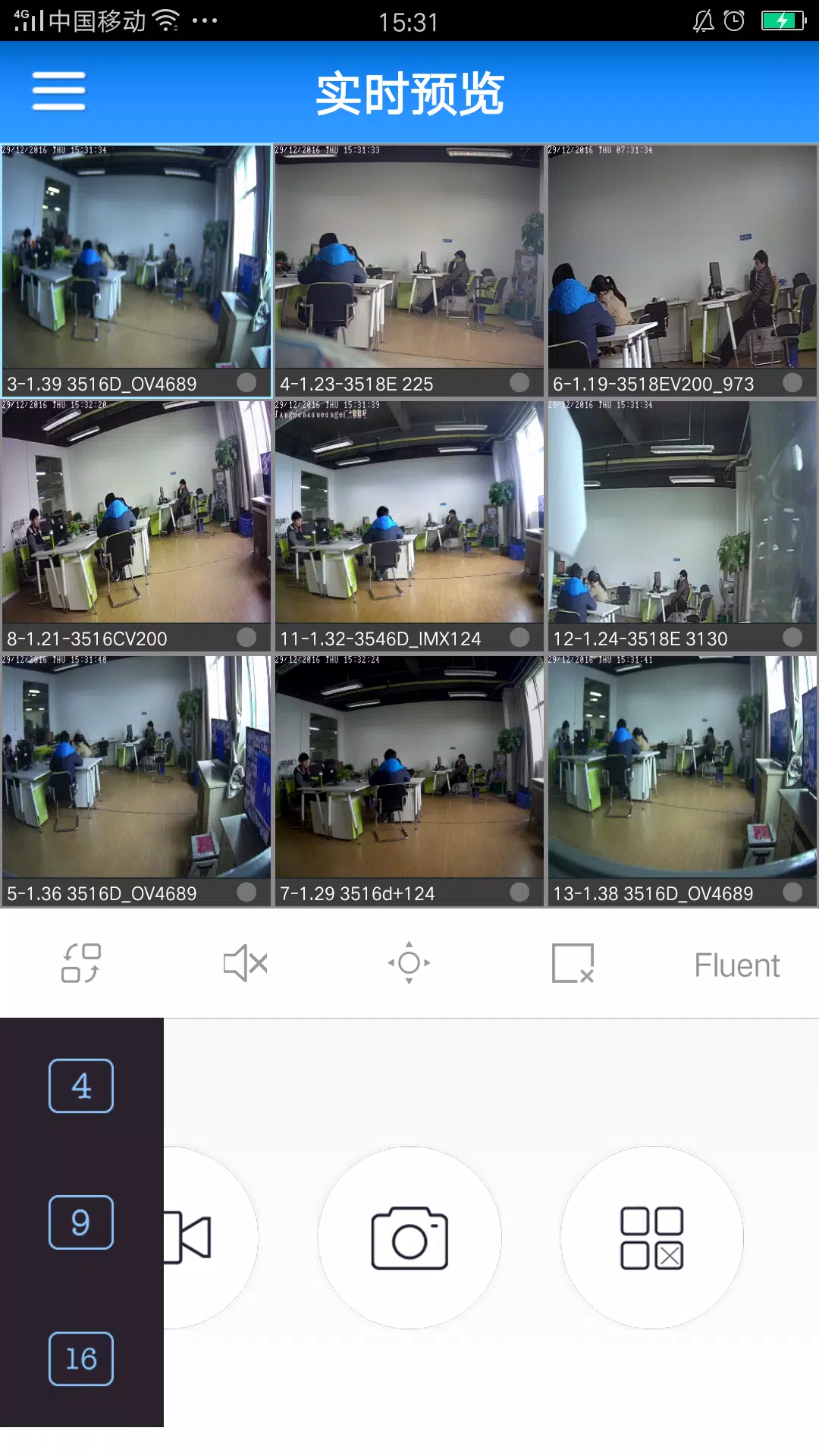Select camera 5-1.36 3516D_OV4689 feed
819x1456 pixels.
coord(136,767)
